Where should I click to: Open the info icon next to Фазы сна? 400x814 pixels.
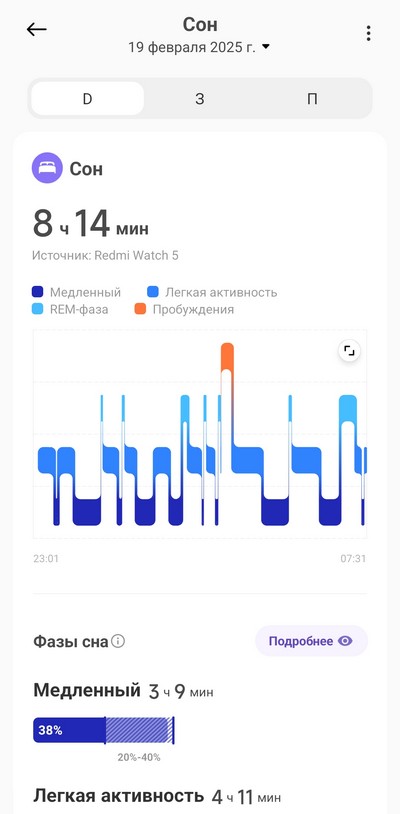tap(118, 641)
